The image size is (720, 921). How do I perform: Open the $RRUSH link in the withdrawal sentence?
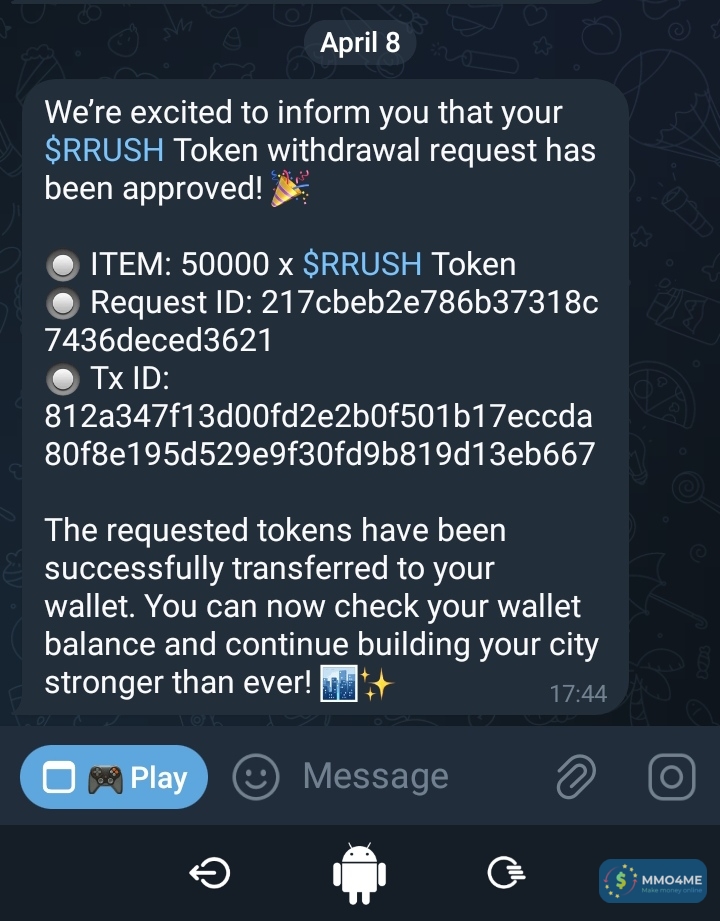[105, 150]
